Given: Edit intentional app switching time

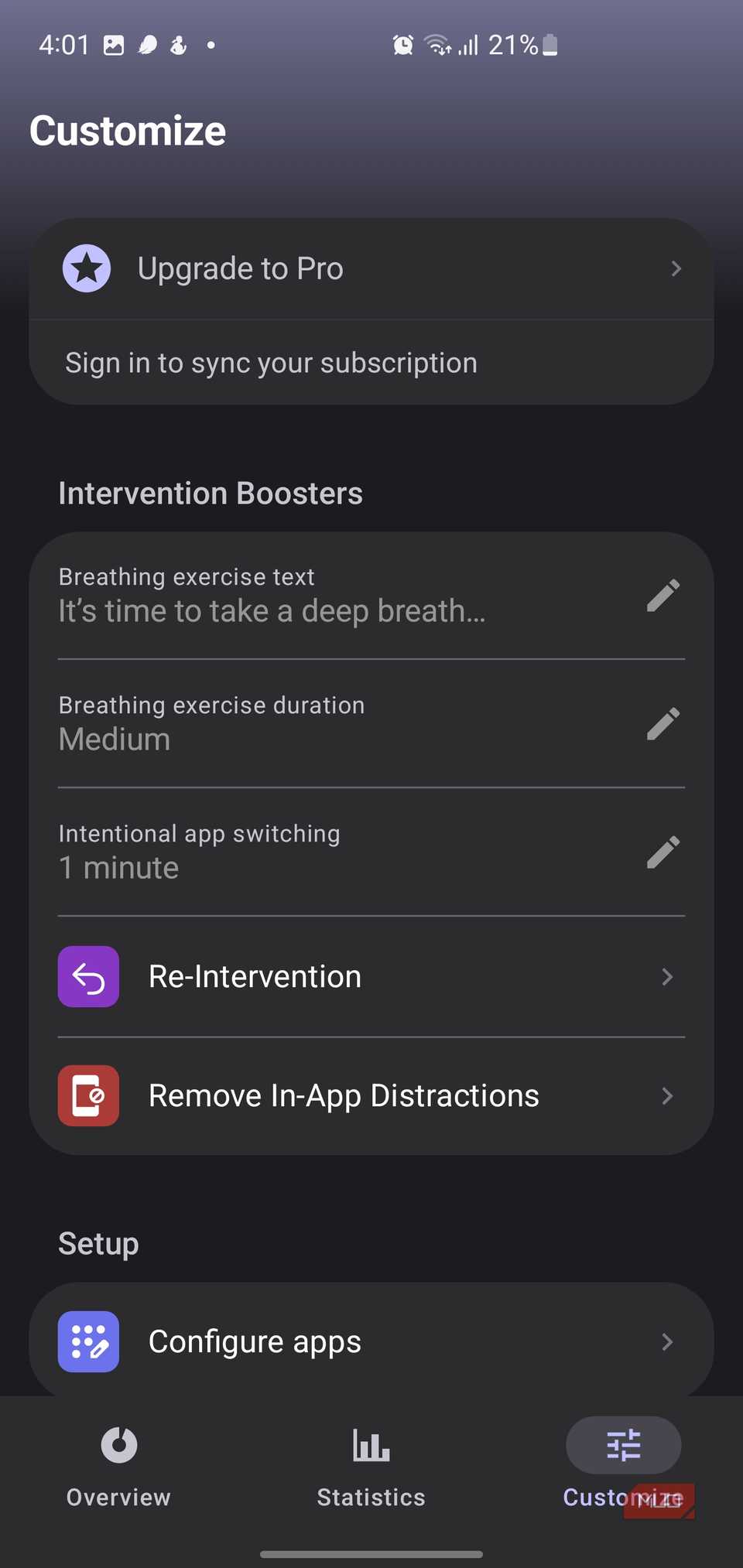Looking at the screenshot, I should pyautogui.click(x=663, y=852).
